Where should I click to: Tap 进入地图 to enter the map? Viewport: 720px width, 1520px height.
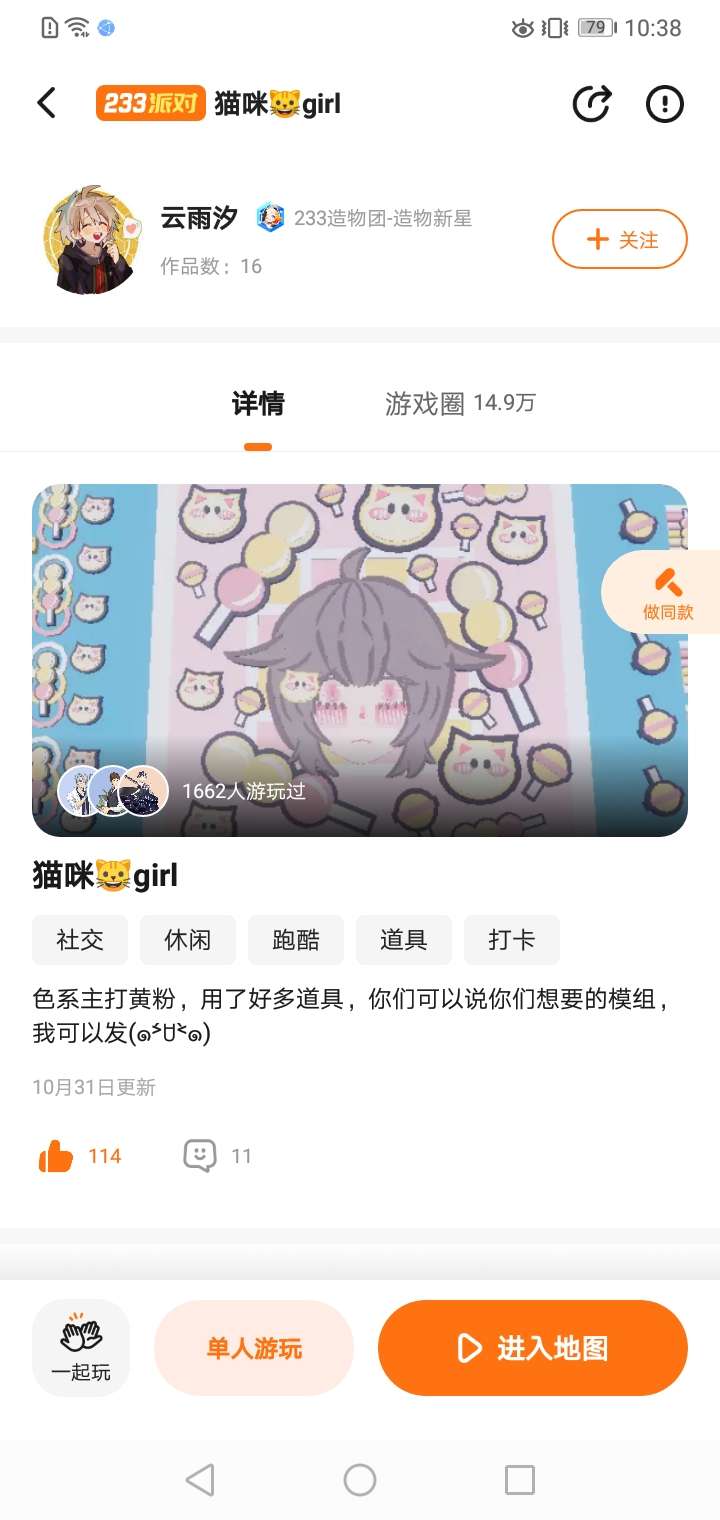coord(533,1348)
